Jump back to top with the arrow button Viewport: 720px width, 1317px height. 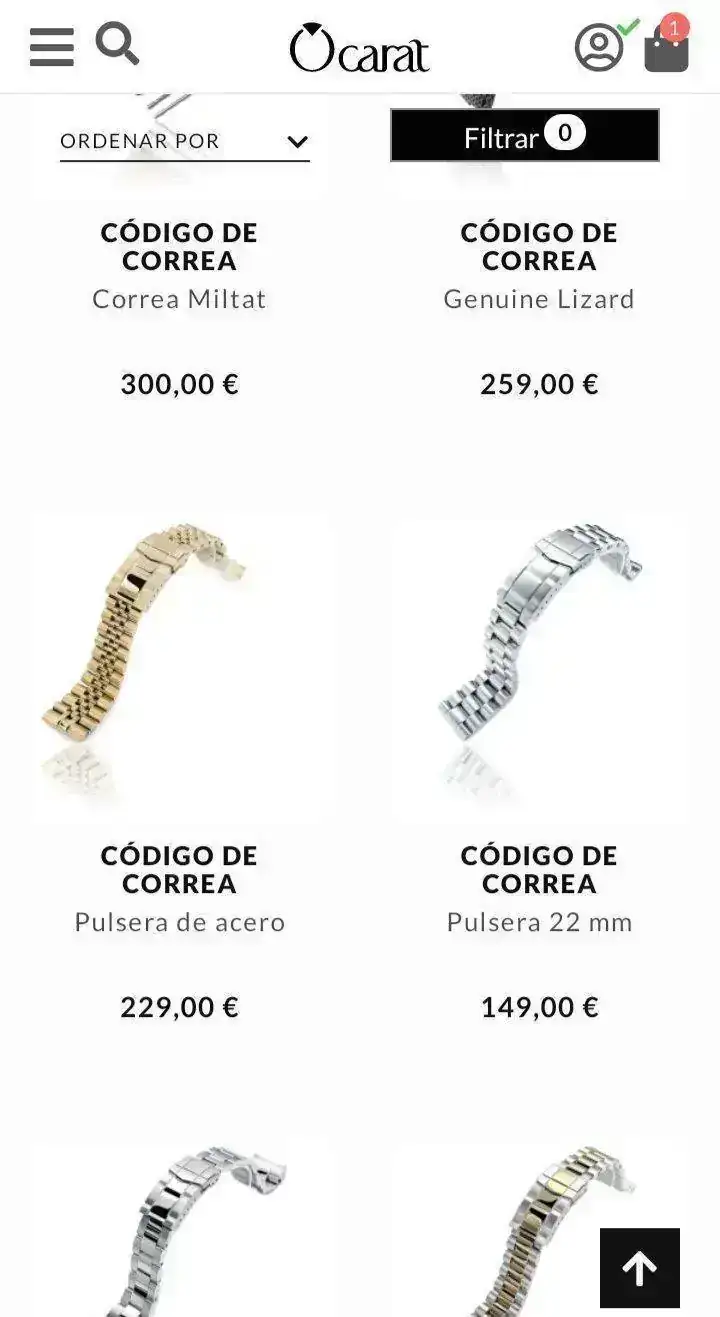tap(639, 1267)
